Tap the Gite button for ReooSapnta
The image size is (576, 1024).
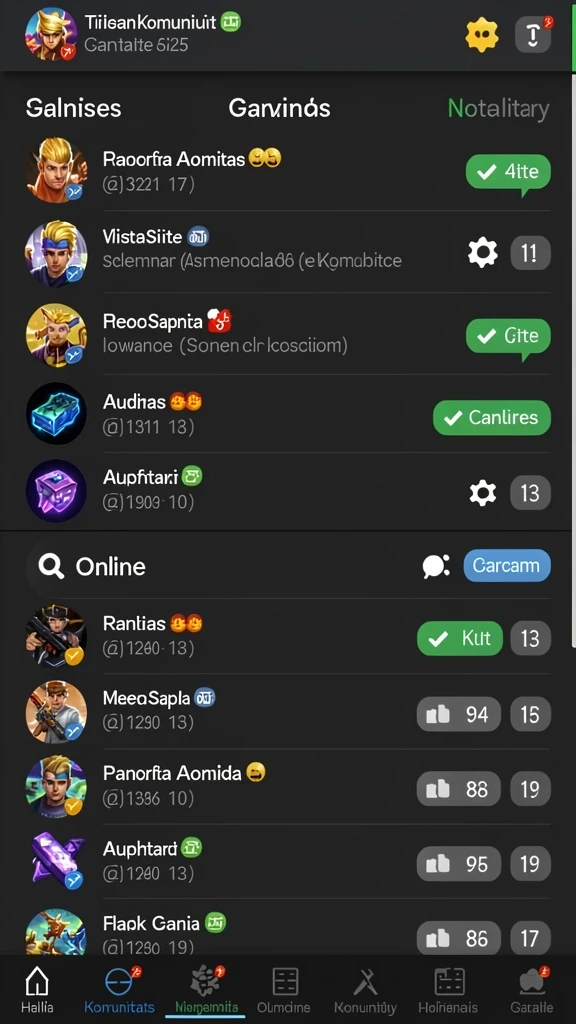pos(508,336)
